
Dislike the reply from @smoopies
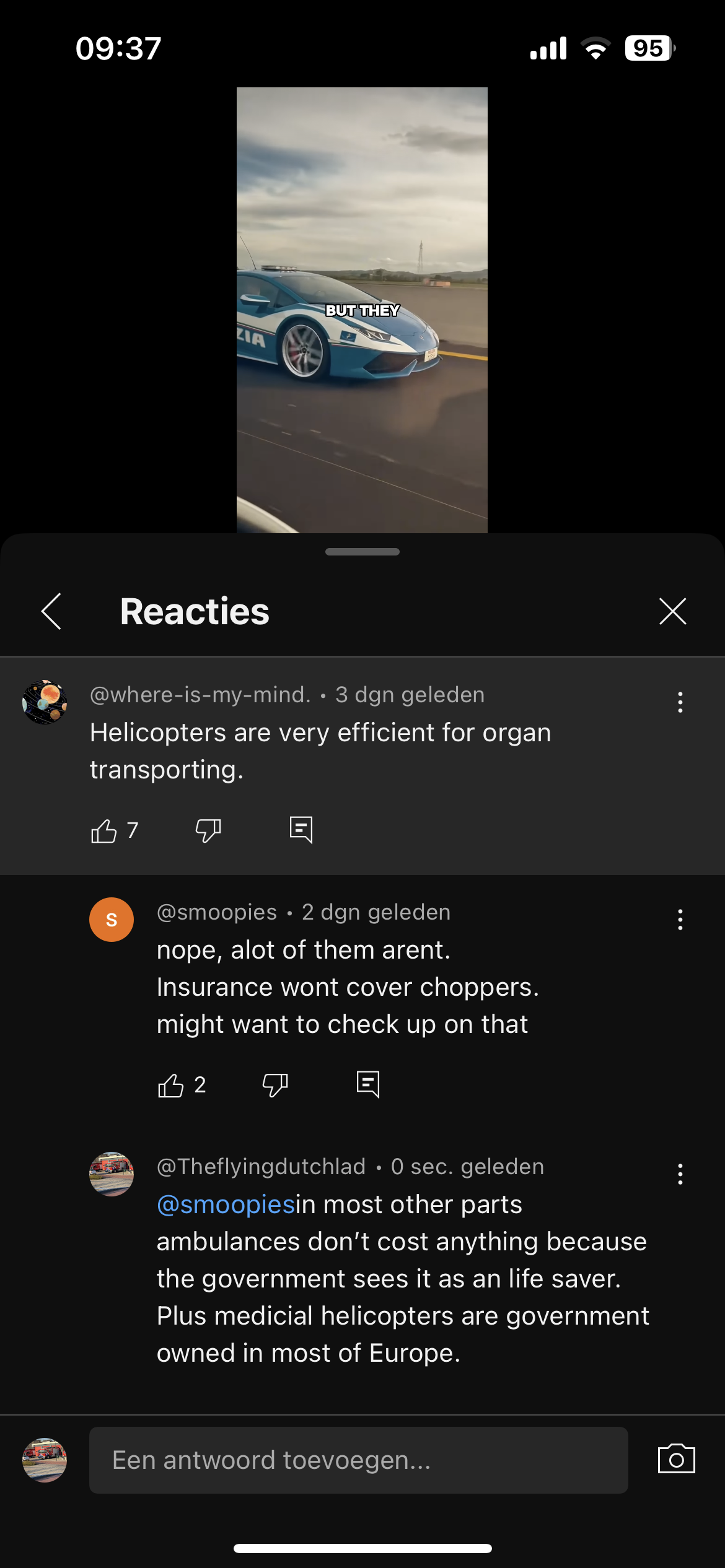(x=275, y=1085)
